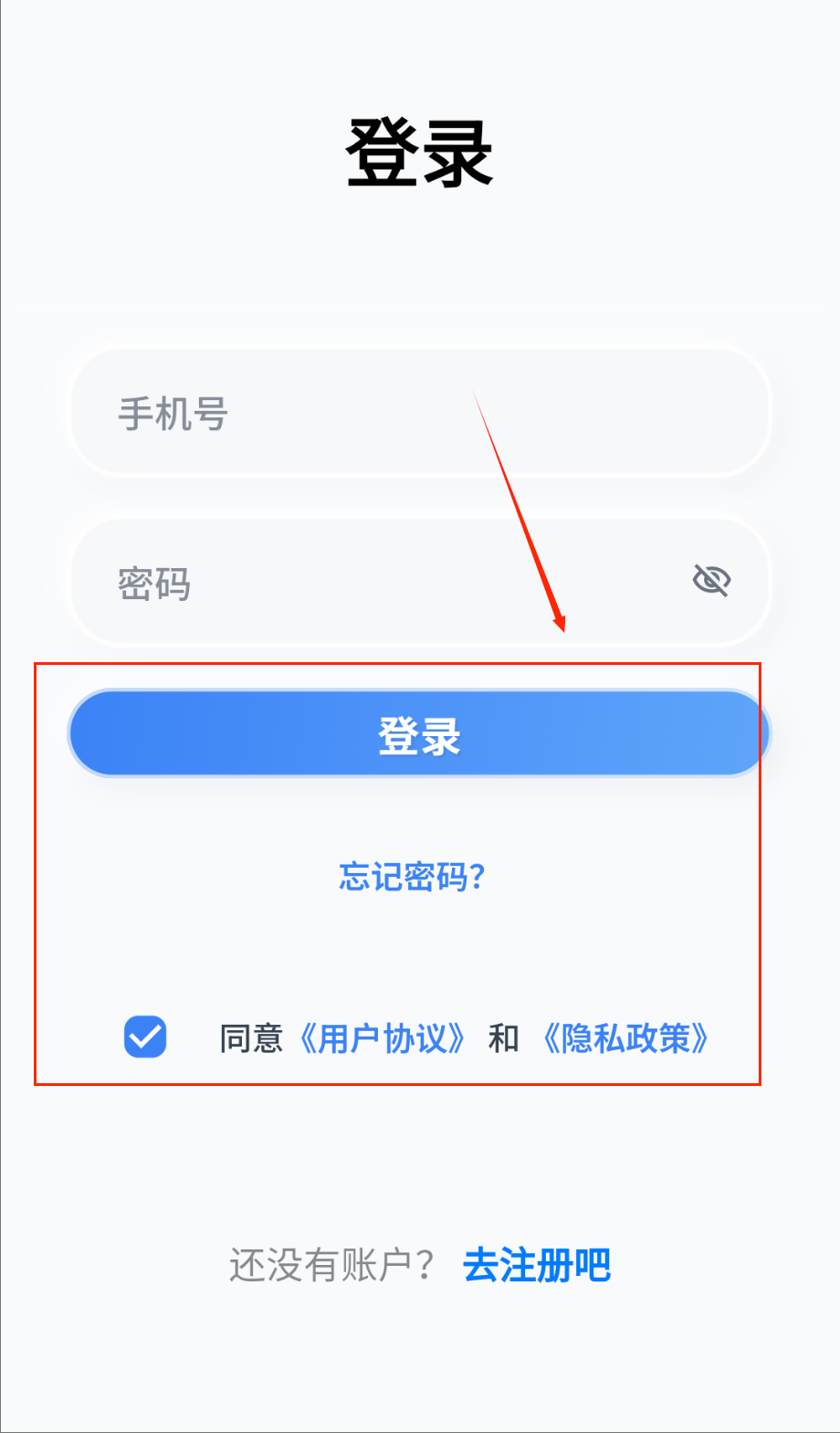840x1433 pixels.
Task: Tap the 手机号 phone number field
Action: (420, 413)
